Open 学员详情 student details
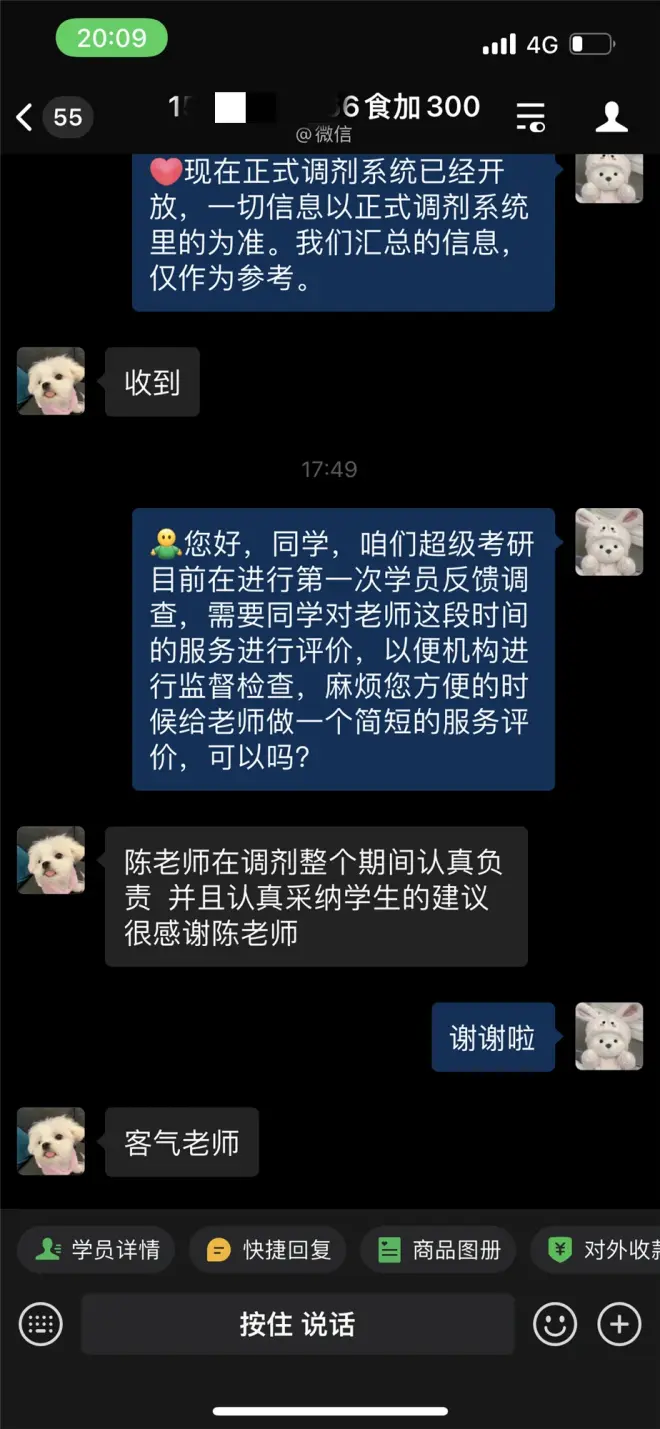Viewport: 660px width, 1429px height. [98, 1249]
